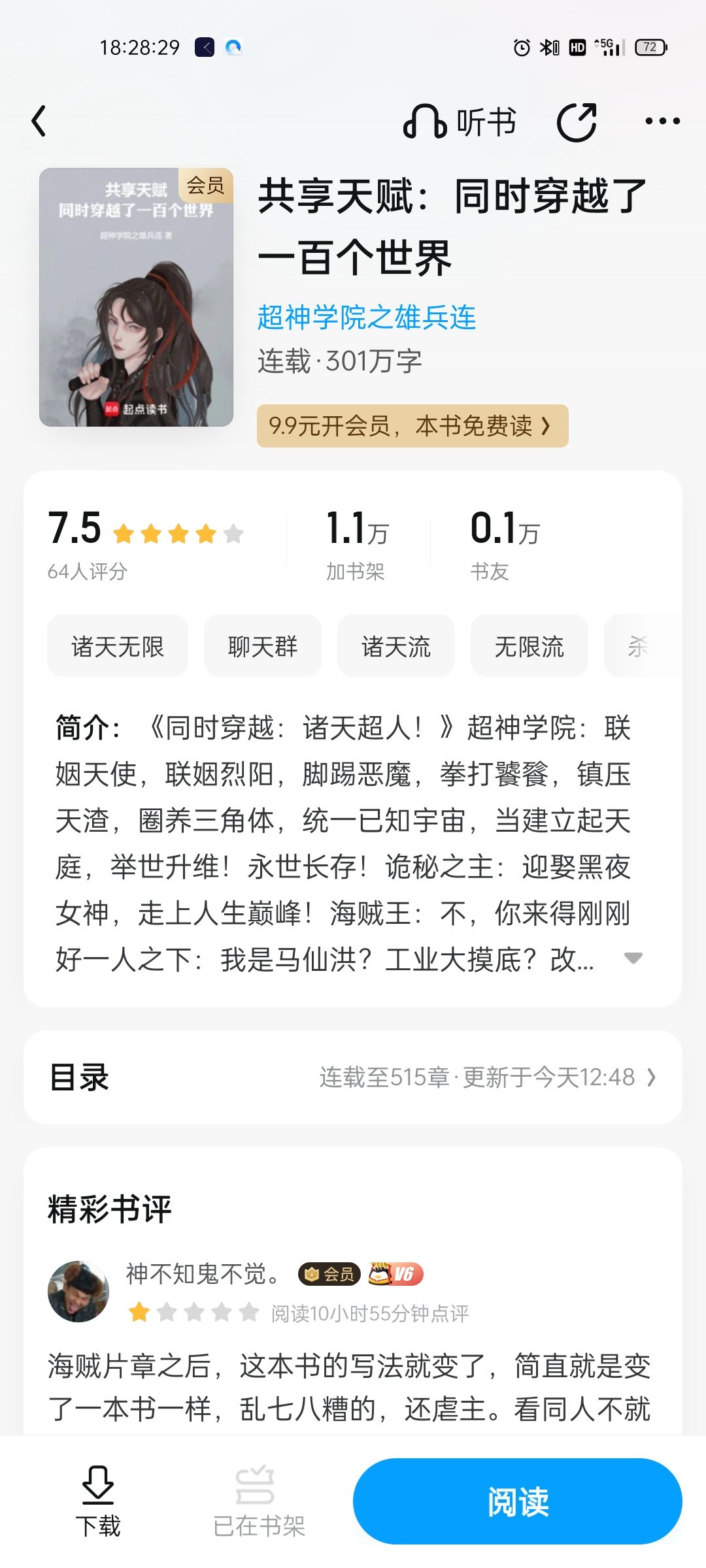The height and width of the screenshot is (1568, 706).
Task: Select the 无限流 tag
Action: tap(529, 645)
